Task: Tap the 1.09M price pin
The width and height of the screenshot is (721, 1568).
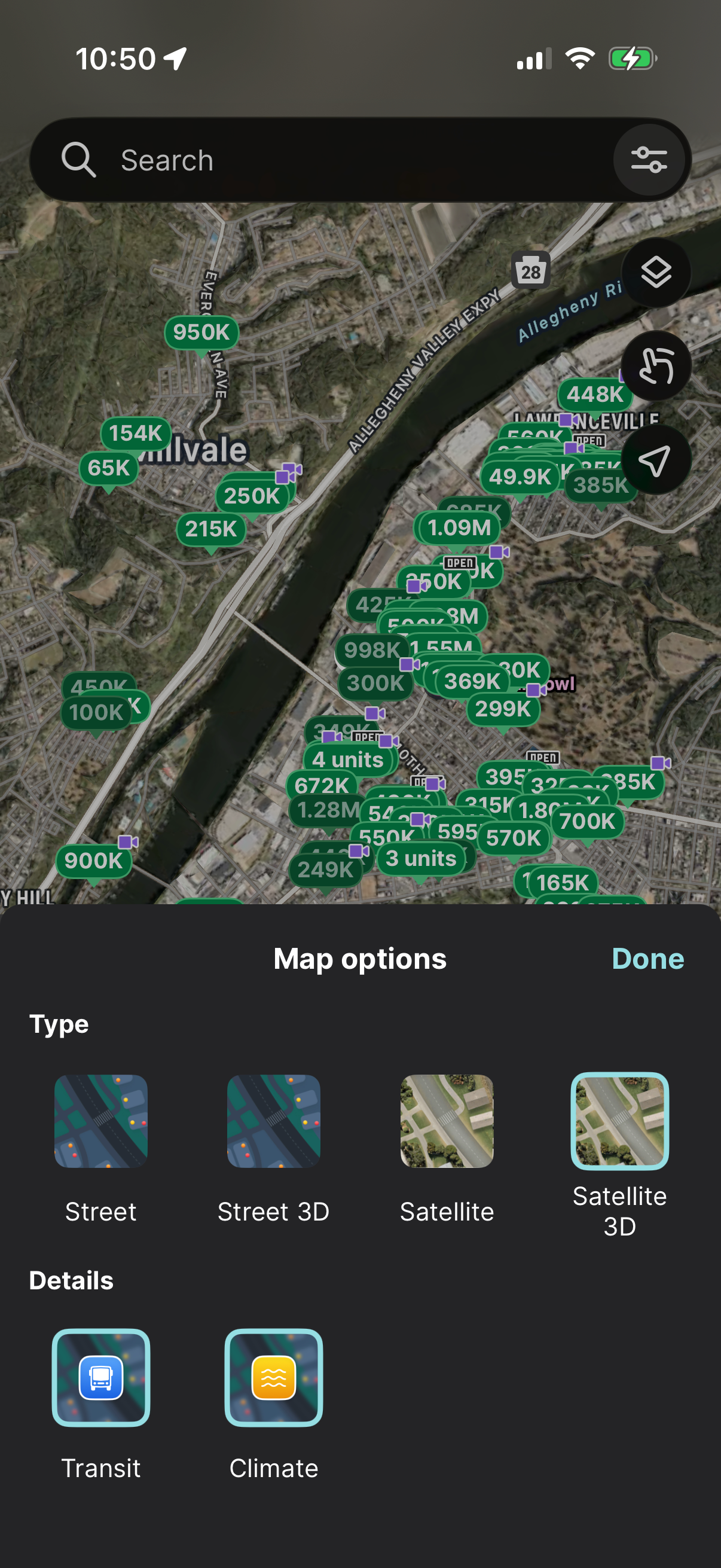Action: click(460, 527)
